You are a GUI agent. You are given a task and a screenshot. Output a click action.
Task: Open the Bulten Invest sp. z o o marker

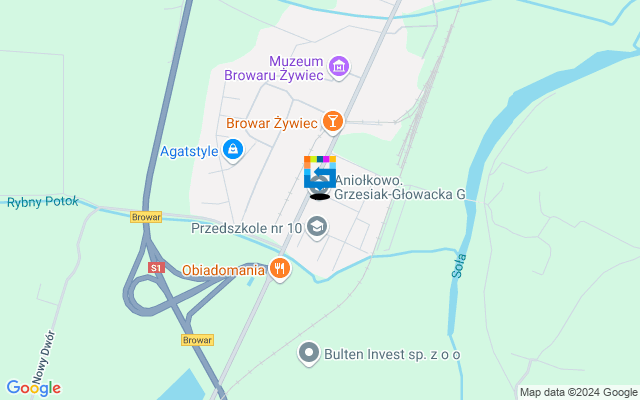coord(309,353)
